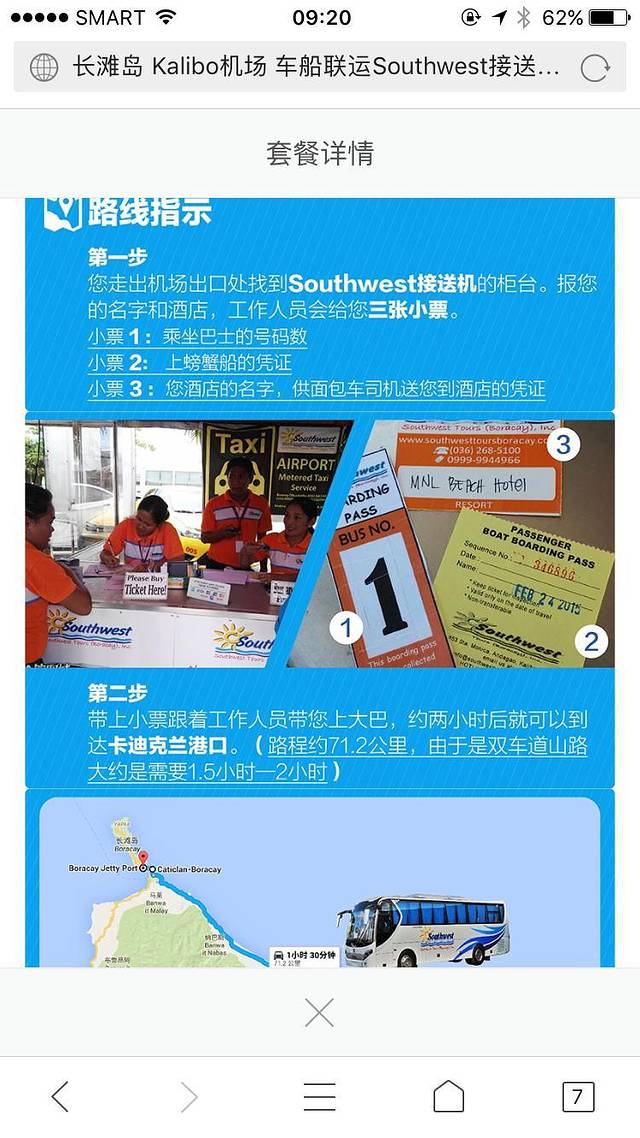Close the package details overlay
The height and width of the screenshot is (1138, 640).
[319, 1013]
